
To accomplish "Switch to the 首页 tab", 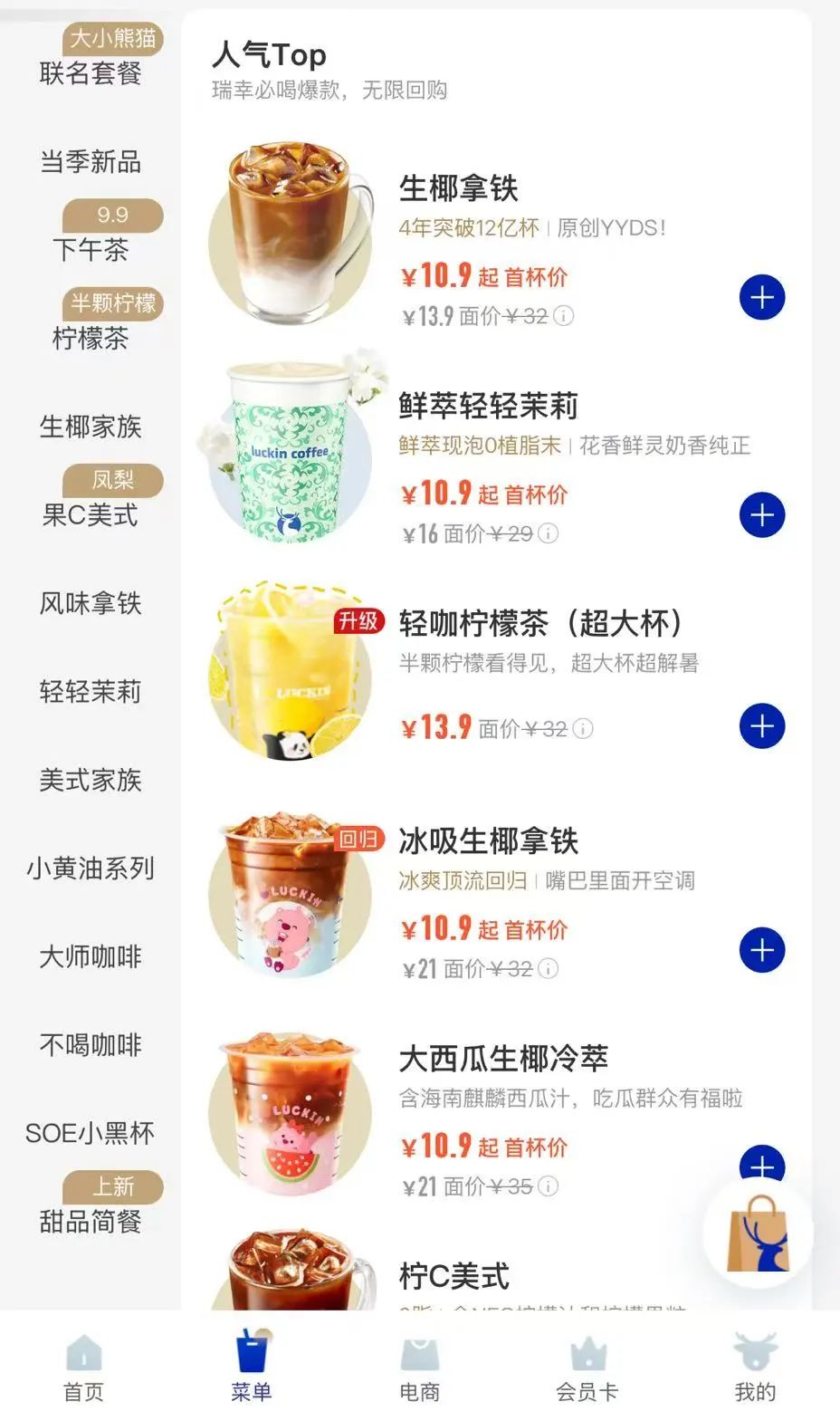I will coord(84,1368).
